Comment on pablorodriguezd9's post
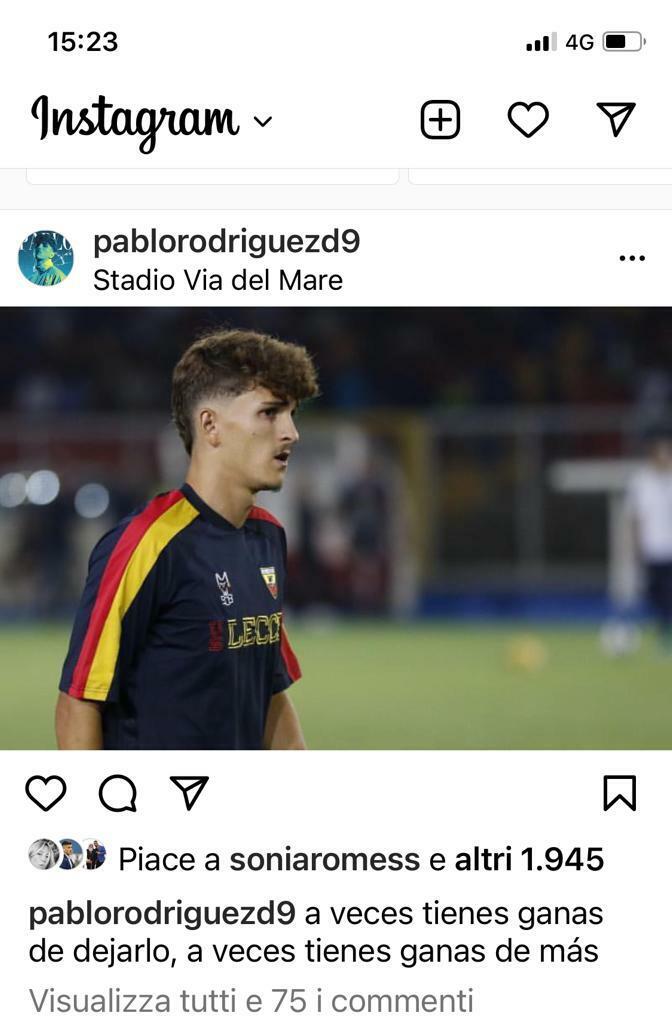672x1024 pixels. (x=118, y=793)
